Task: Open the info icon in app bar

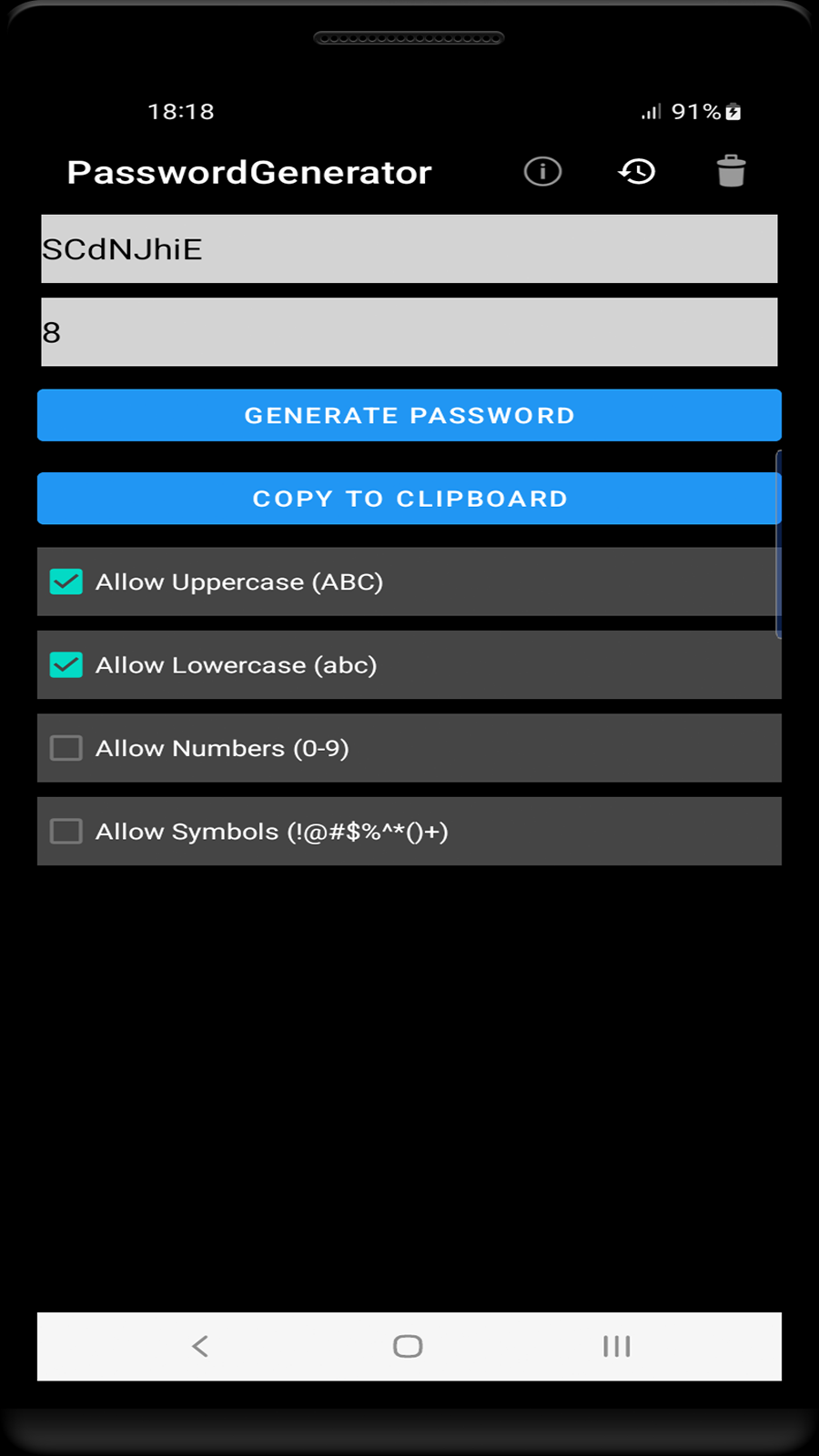Action: click(542, 172)
